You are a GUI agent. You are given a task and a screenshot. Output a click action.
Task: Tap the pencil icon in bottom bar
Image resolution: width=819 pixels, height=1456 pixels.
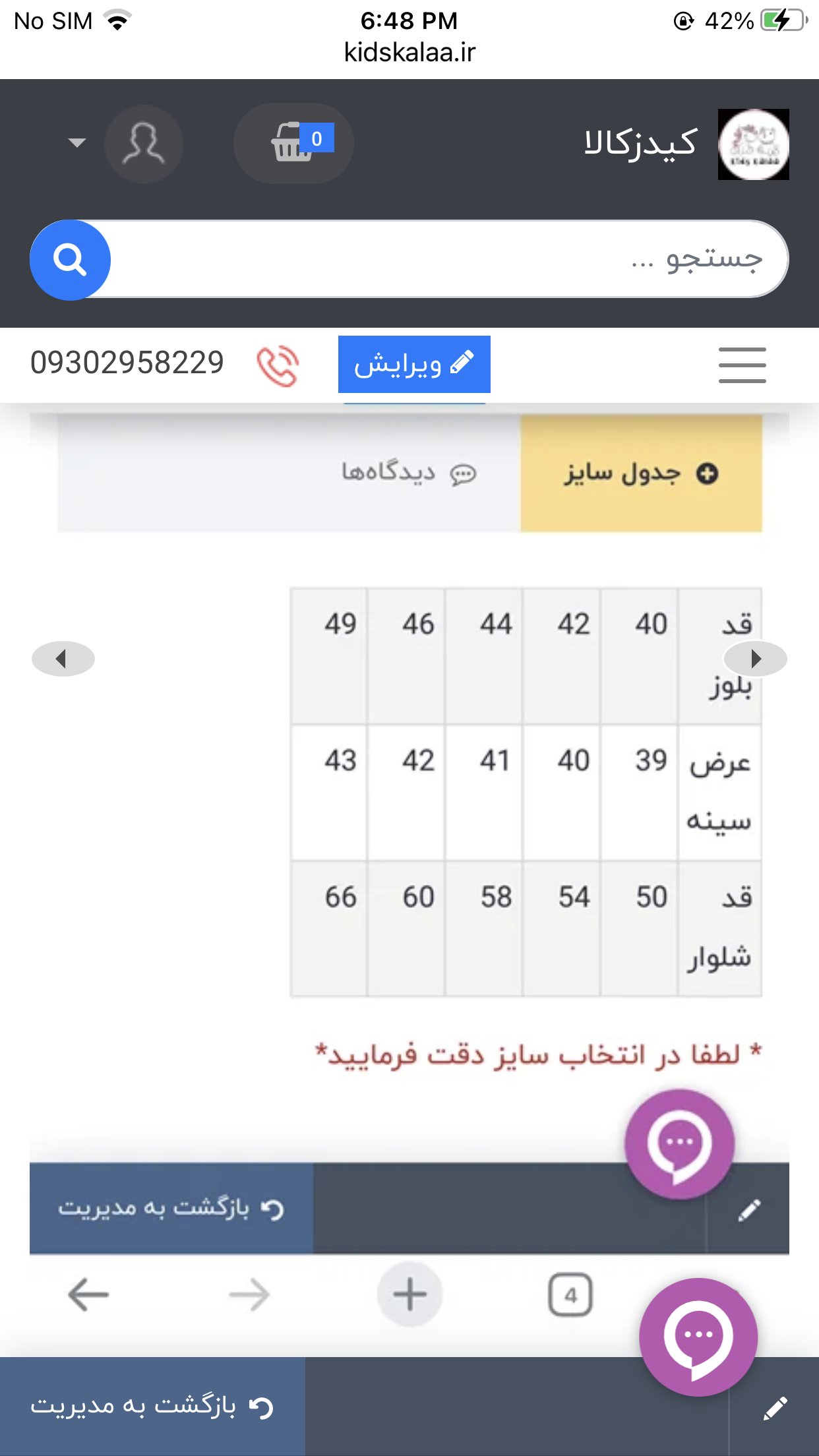(775, 1407)
